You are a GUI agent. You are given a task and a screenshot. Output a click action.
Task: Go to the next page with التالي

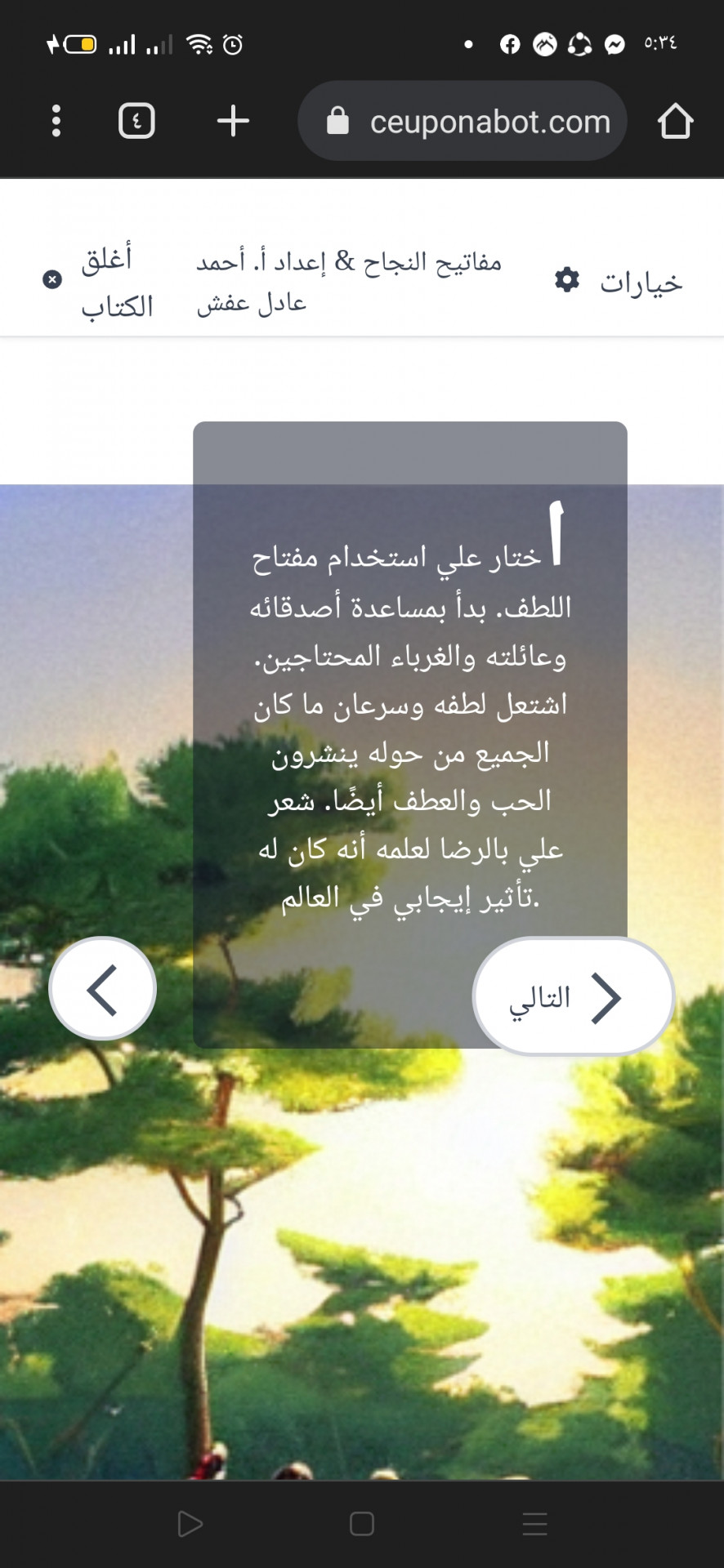coord(573,996)
